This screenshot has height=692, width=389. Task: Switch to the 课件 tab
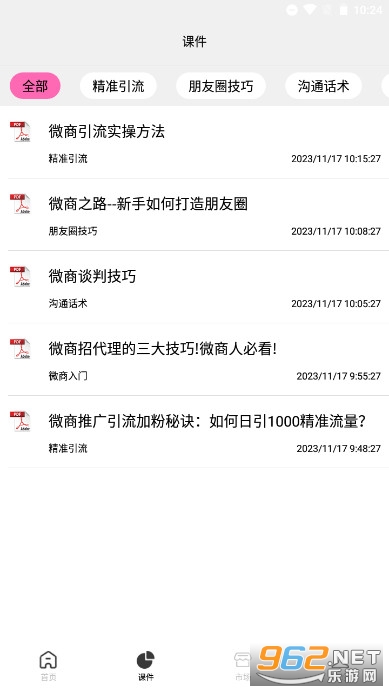pos(145,666)
